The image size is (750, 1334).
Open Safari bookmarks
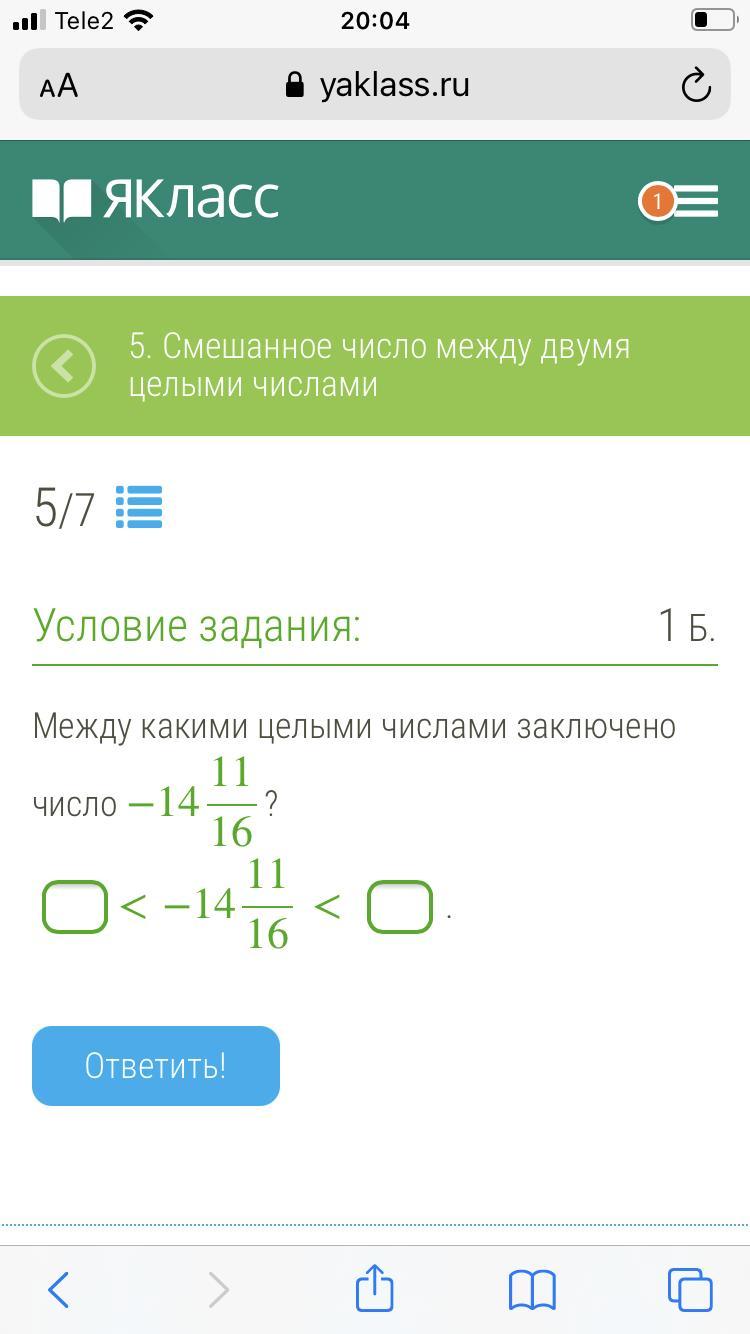(x=532, y=1290)
